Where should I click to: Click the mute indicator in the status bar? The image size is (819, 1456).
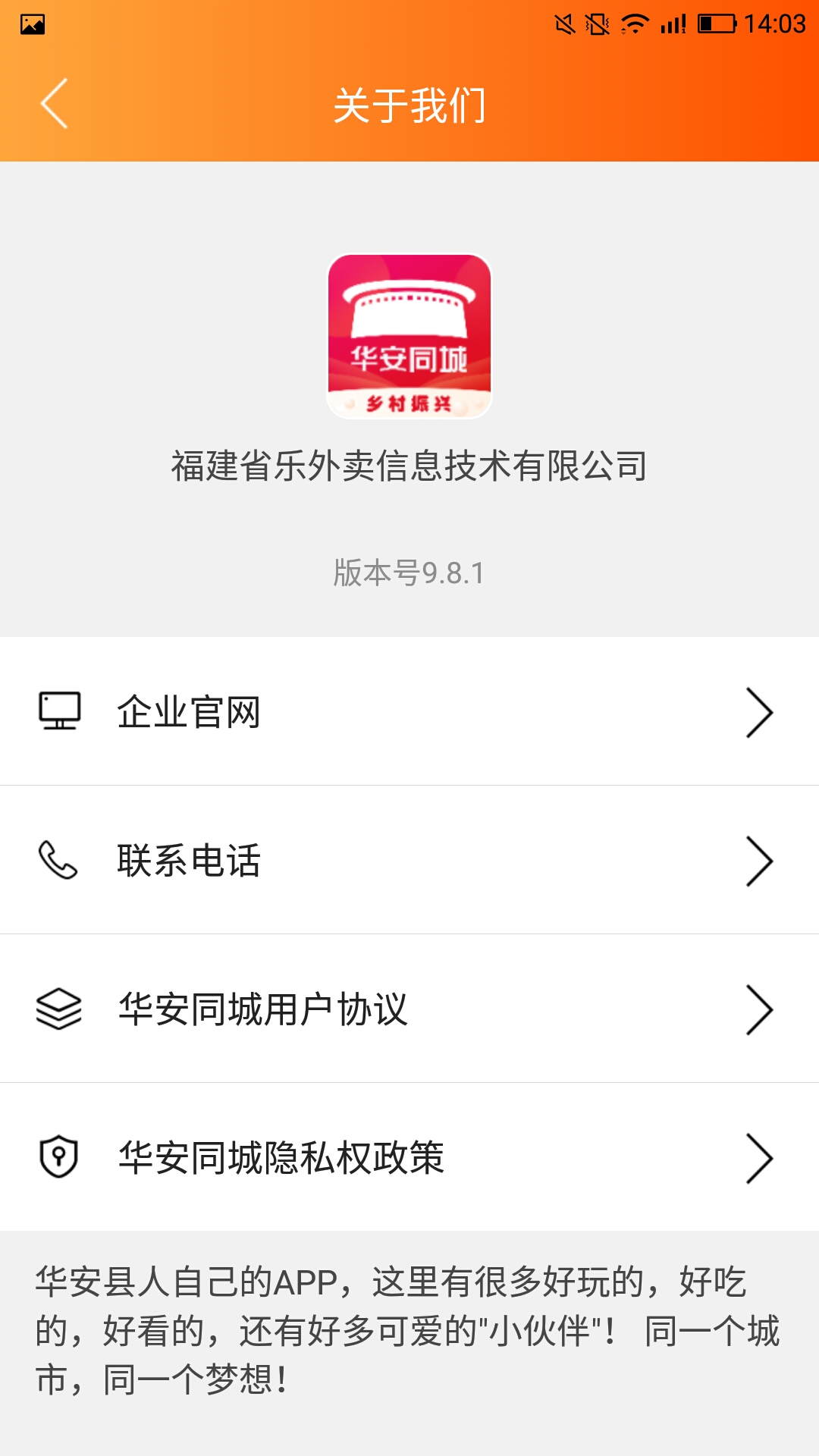pos(563,23)
